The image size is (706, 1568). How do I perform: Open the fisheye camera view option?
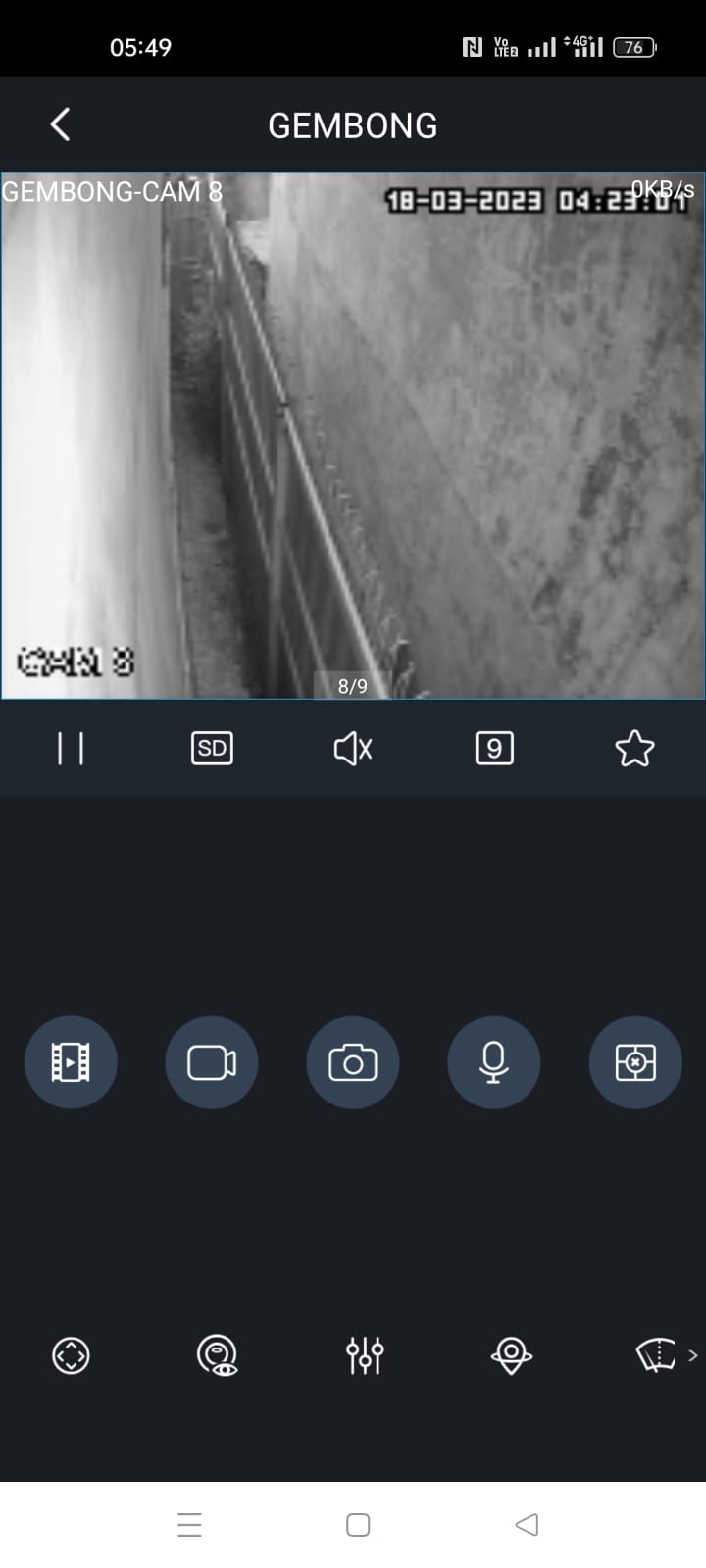pyautogui.click(x=218, y=1355)
